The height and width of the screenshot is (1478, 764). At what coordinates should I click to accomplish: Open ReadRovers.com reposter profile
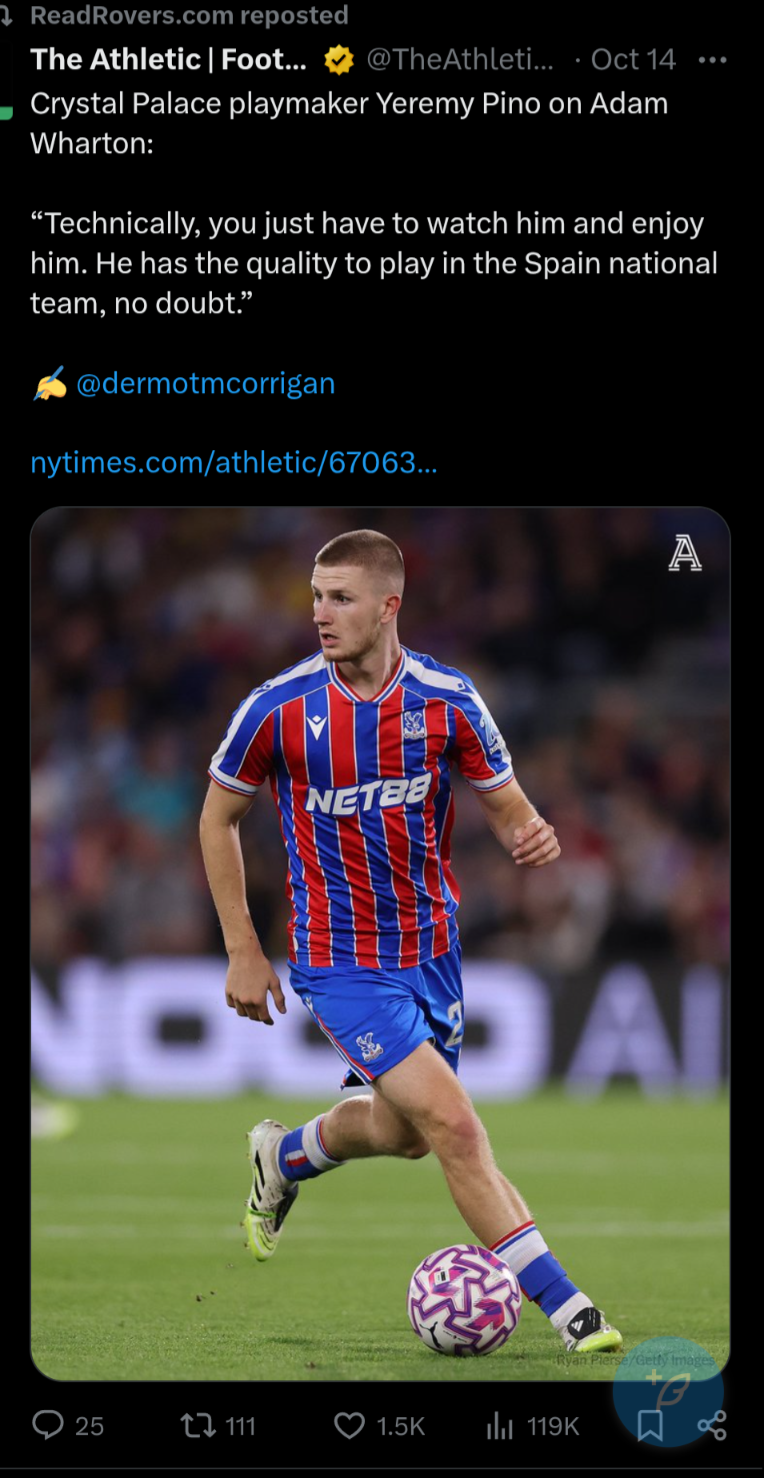coord(189,16)
